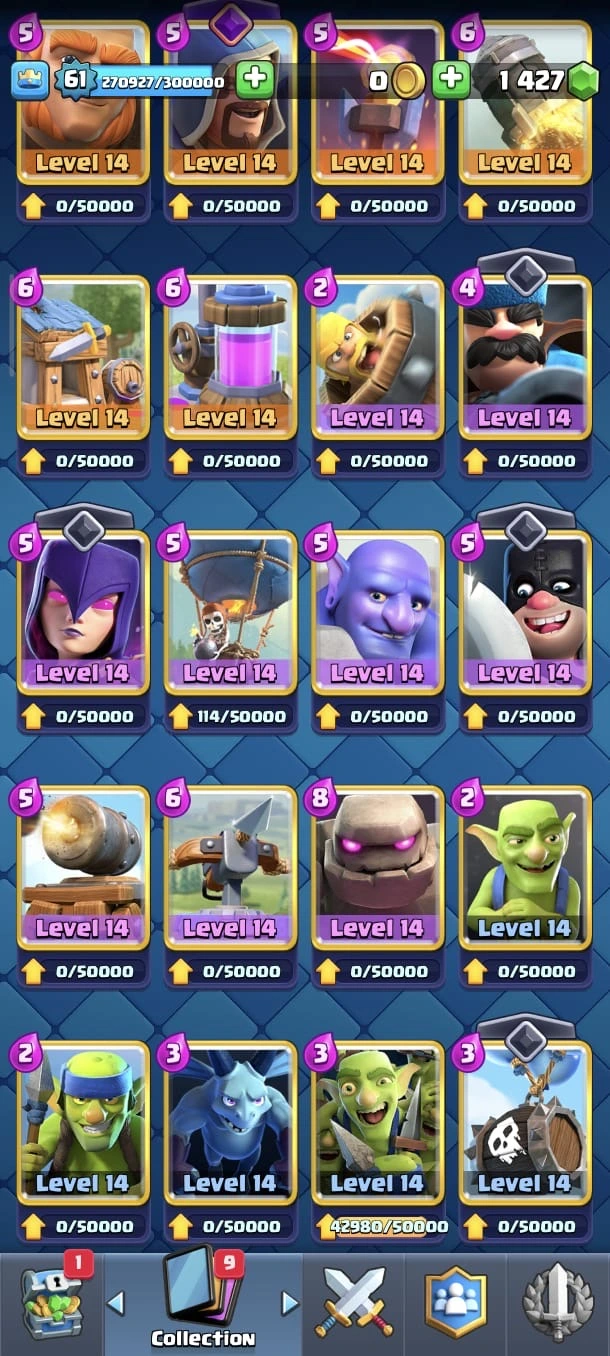
Task: Select the Elixir Collector card
Action: (230, 357)
